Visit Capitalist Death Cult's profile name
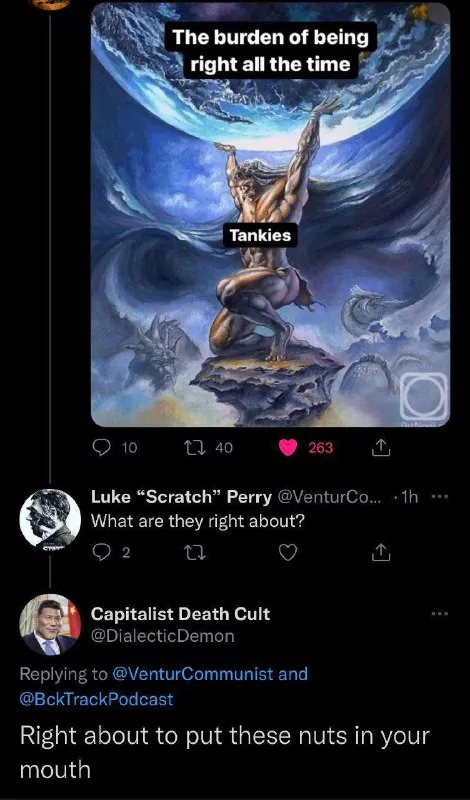 (180, 614)
